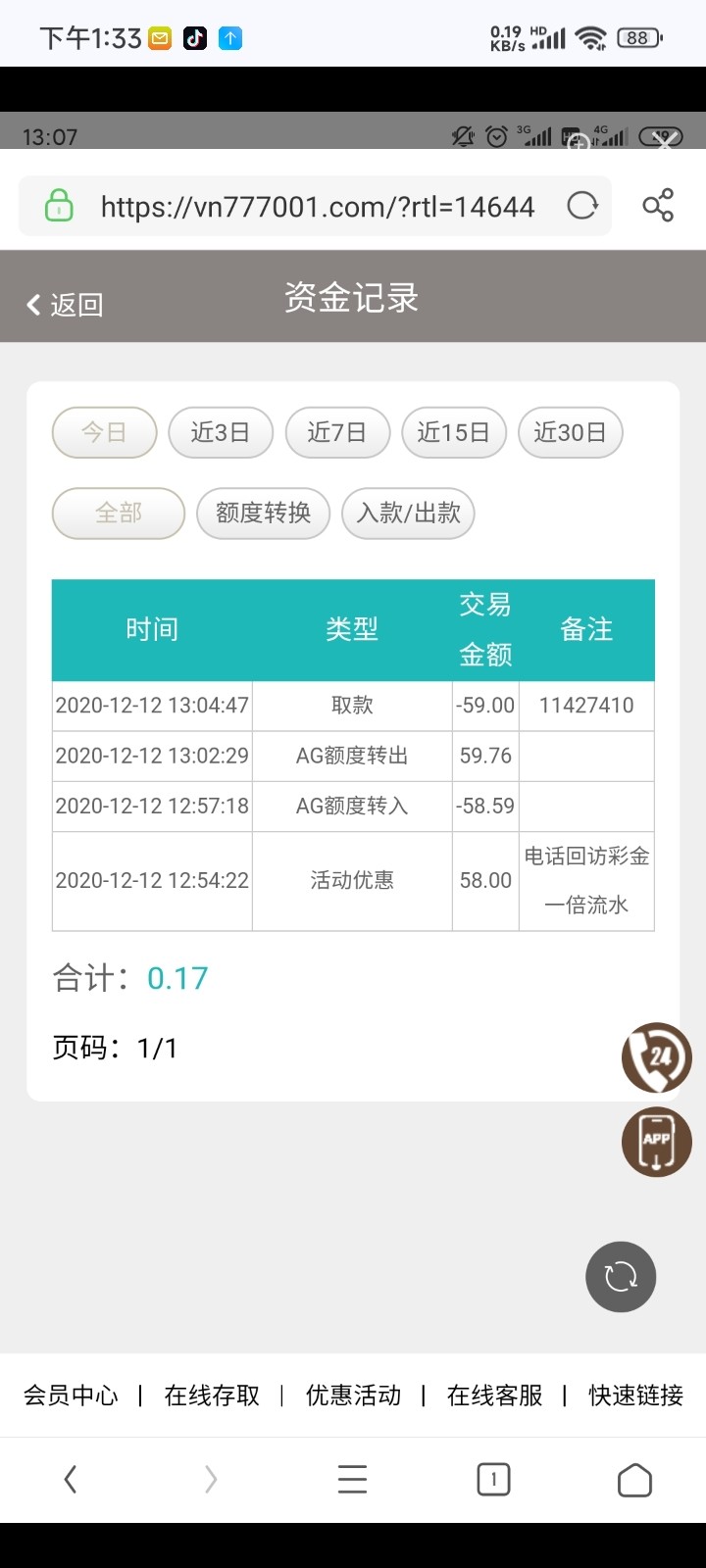
Task: Share this page via the share icon
Action: click(x=658, y=206)
